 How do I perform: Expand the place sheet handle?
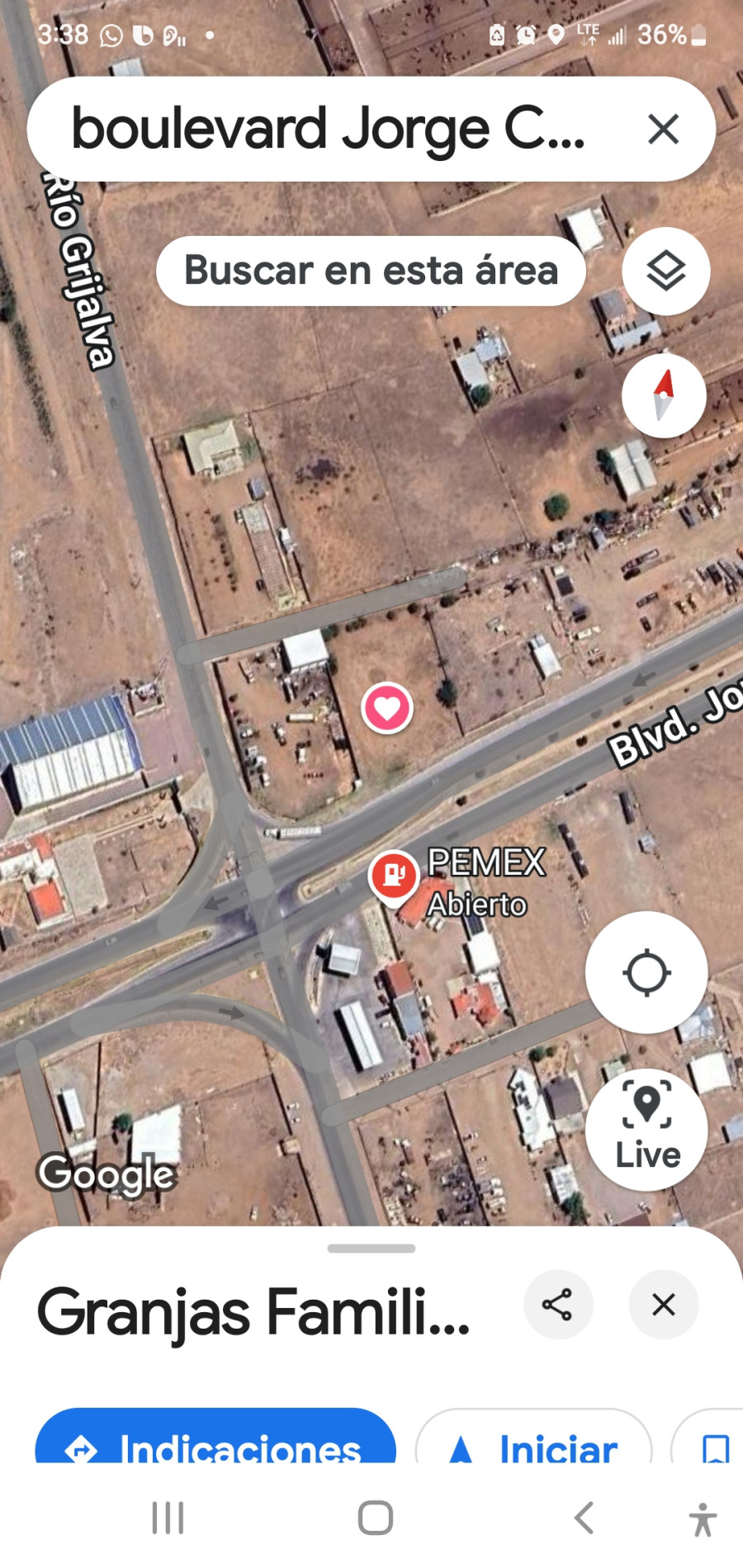371,1249
